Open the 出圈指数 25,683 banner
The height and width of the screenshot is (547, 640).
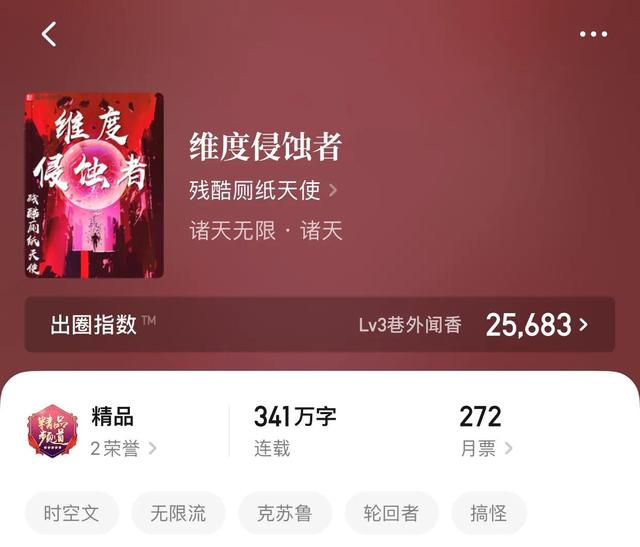click(x=320, y=324)
